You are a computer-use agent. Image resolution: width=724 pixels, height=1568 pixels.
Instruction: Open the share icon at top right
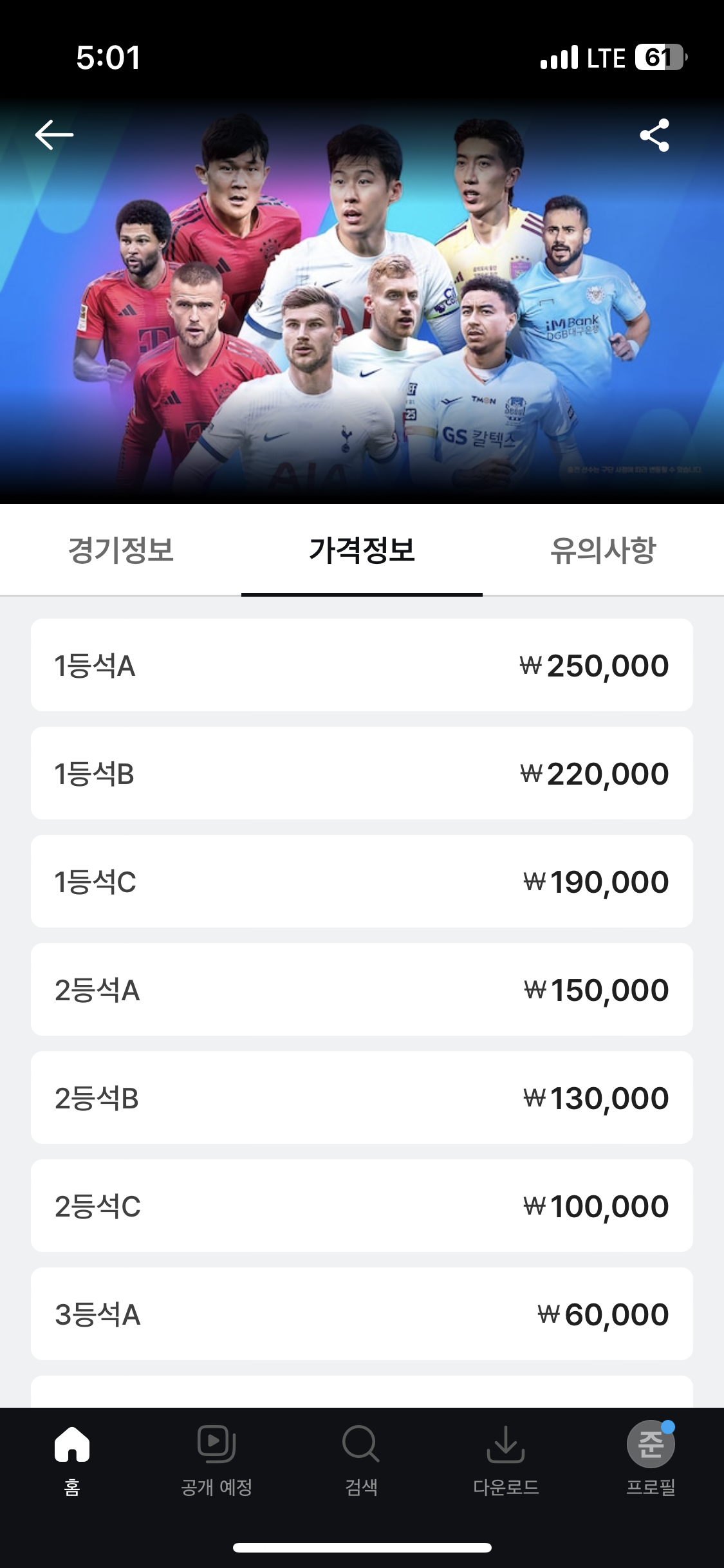coord(654,135)
